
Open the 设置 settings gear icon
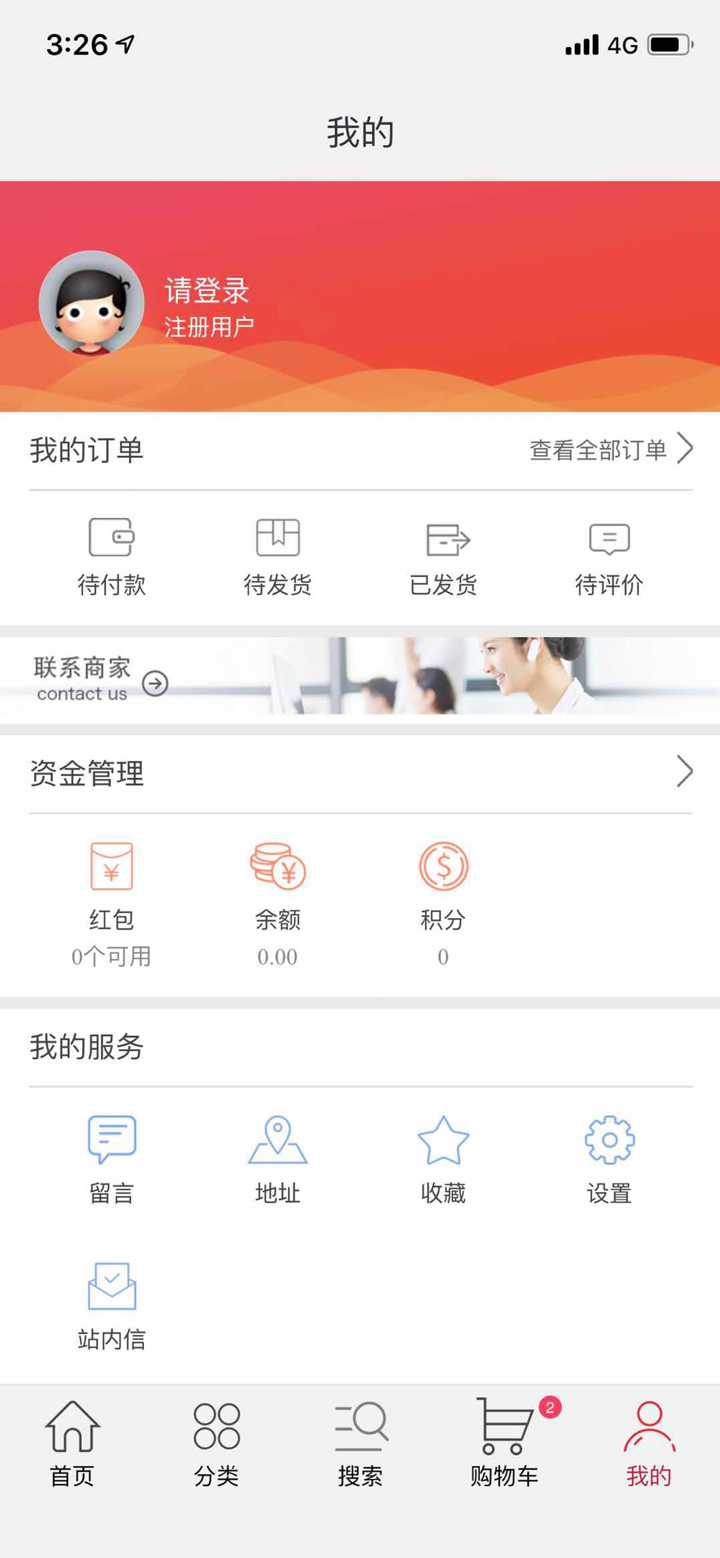point(609,1136)
